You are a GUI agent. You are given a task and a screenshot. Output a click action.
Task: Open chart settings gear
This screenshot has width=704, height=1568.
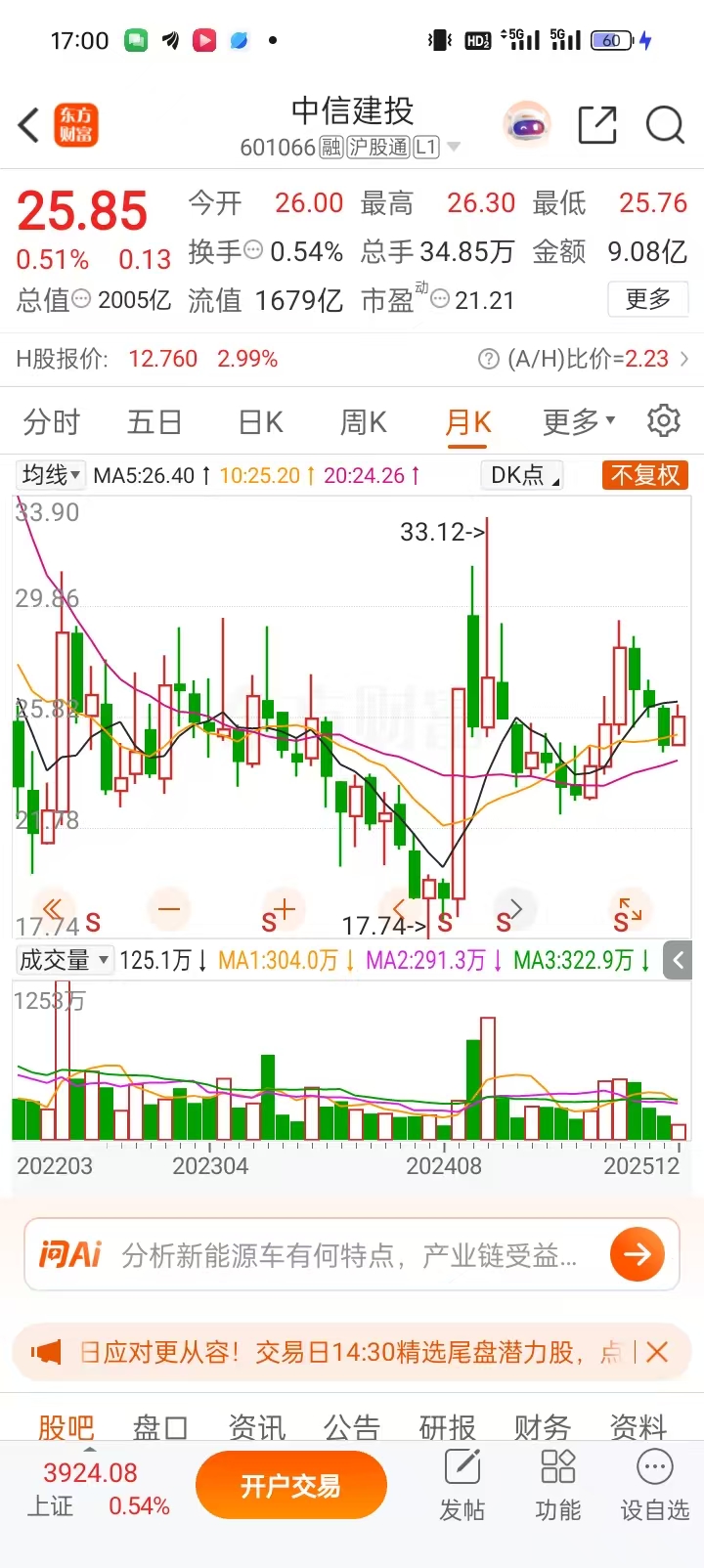tap(664, 420)
